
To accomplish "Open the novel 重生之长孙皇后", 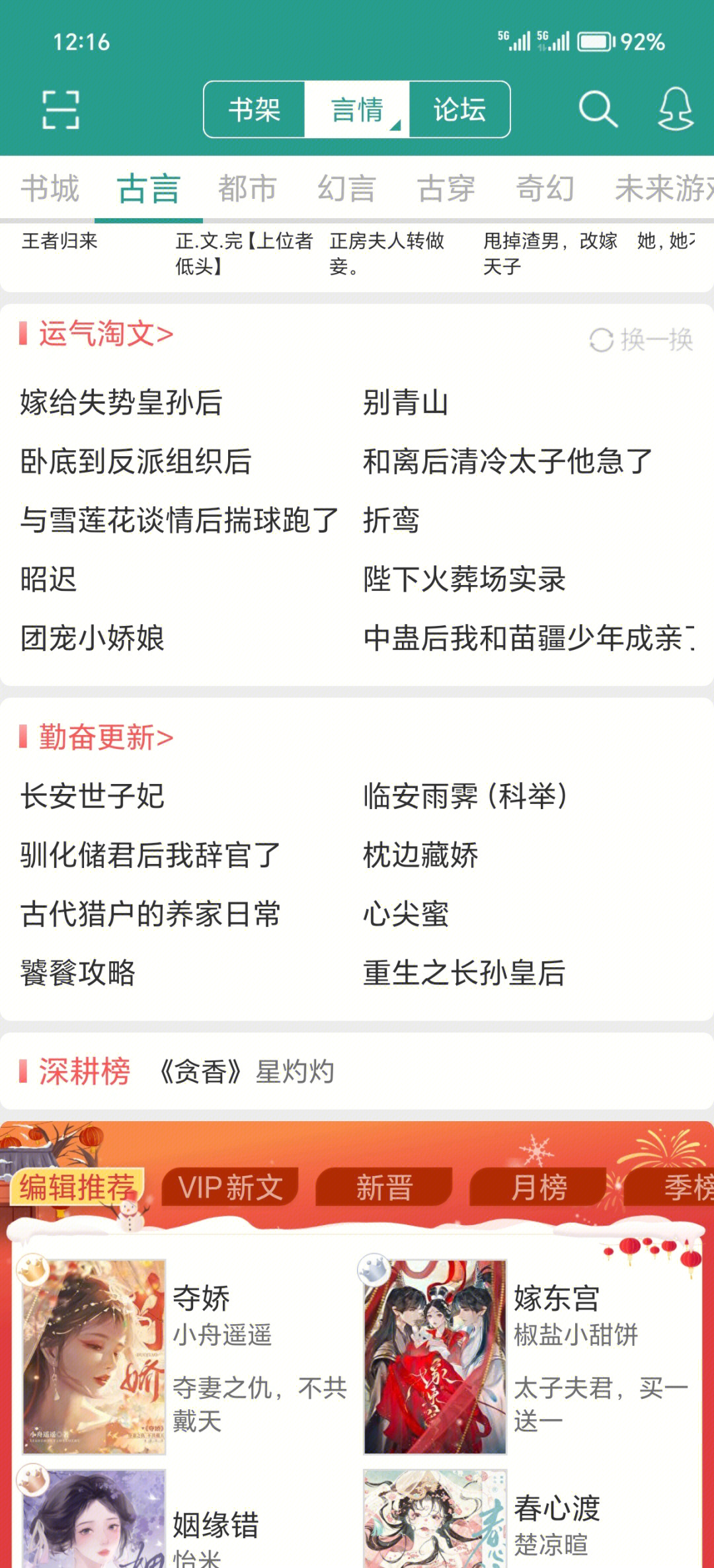I will click(464, 973).
